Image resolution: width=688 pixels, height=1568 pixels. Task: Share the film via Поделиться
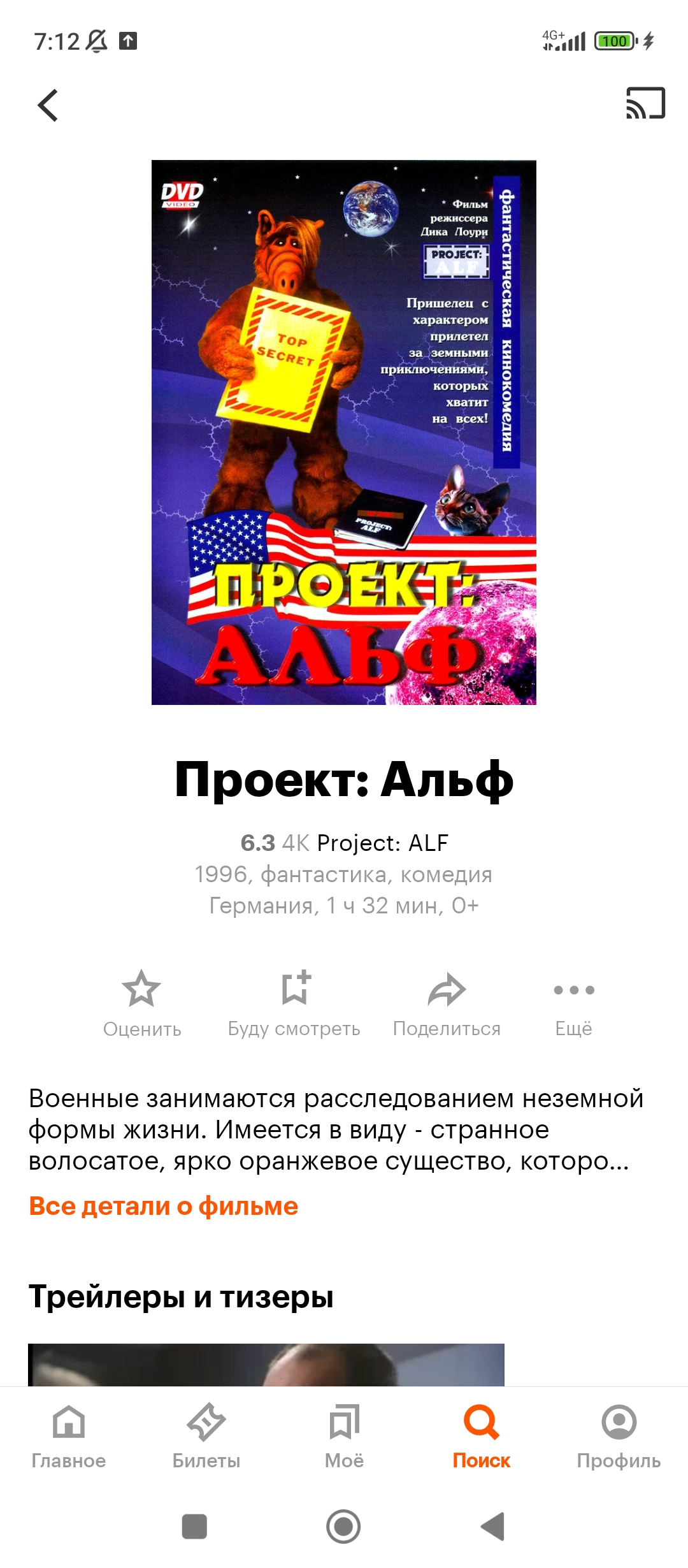[x=447, y=1001]
